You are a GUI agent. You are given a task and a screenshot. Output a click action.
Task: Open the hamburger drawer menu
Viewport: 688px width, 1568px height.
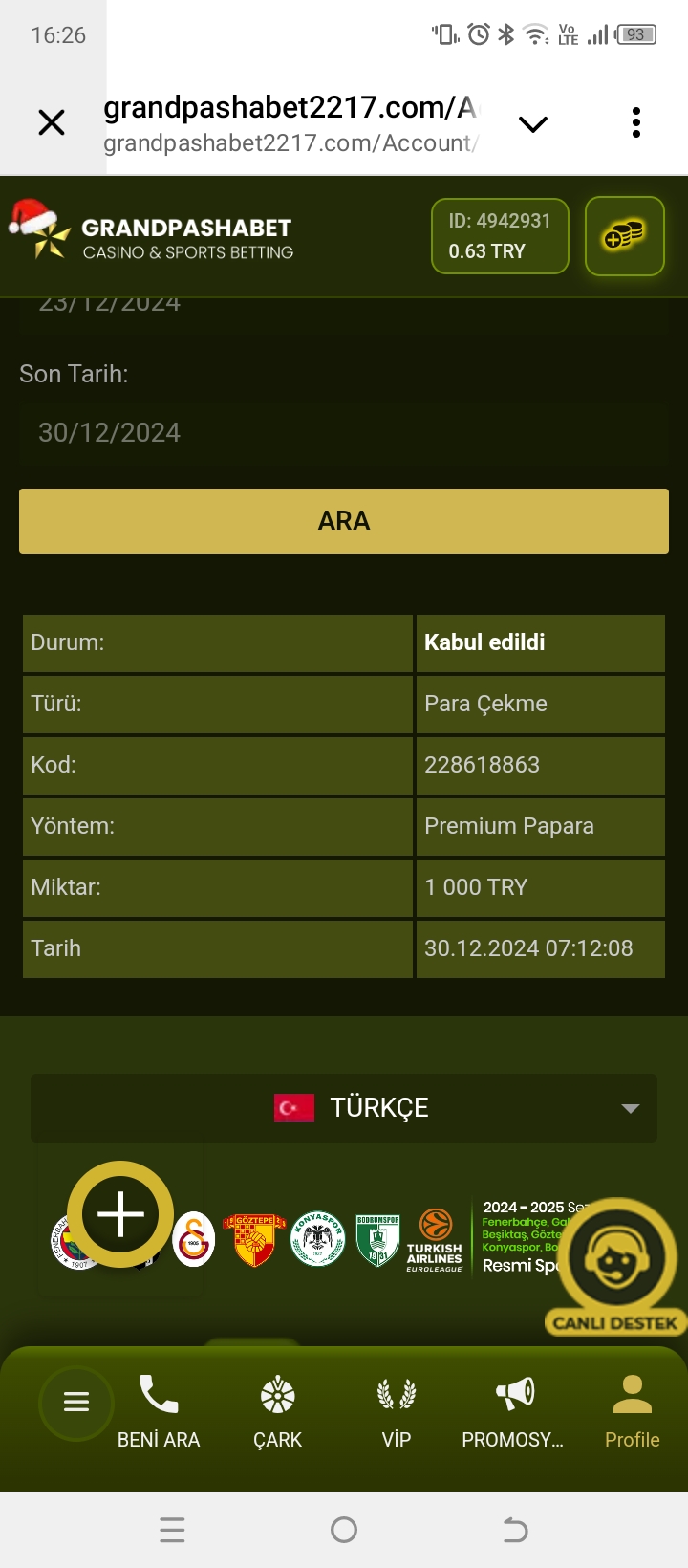[76, 1402]
